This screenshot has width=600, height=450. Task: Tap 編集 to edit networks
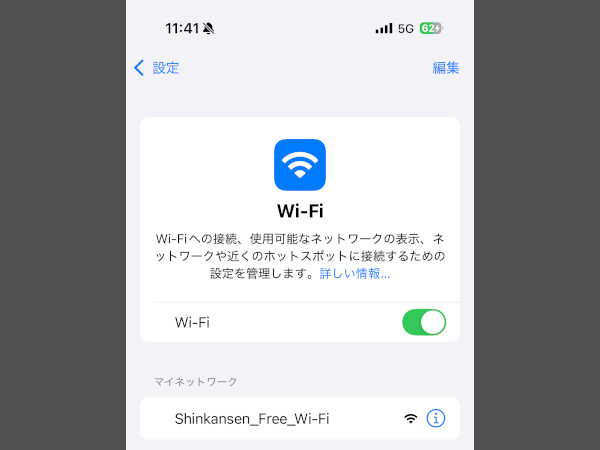[445, 68]
